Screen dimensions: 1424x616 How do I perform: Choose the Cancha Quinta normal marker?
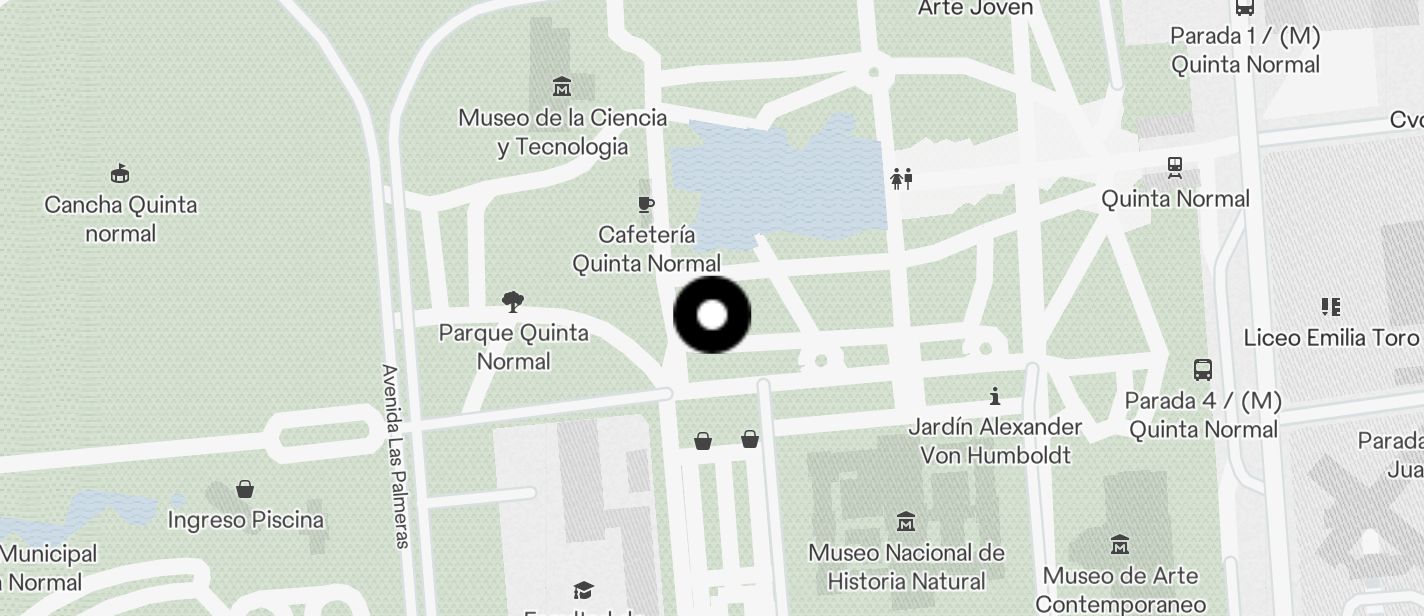coord(120,174)
